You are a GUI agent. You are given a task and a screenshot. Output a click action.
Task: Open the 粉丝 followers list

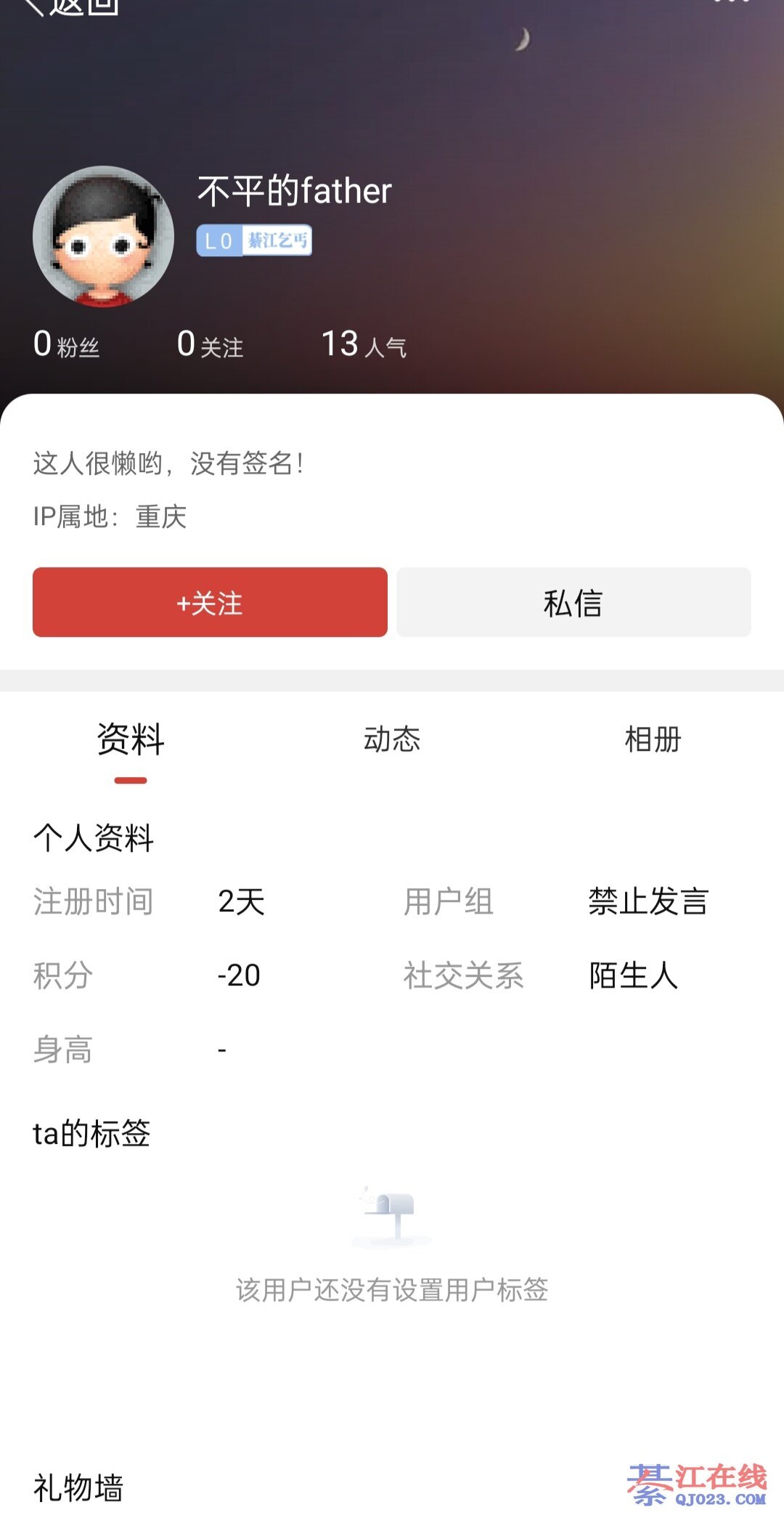pos(66,344)
